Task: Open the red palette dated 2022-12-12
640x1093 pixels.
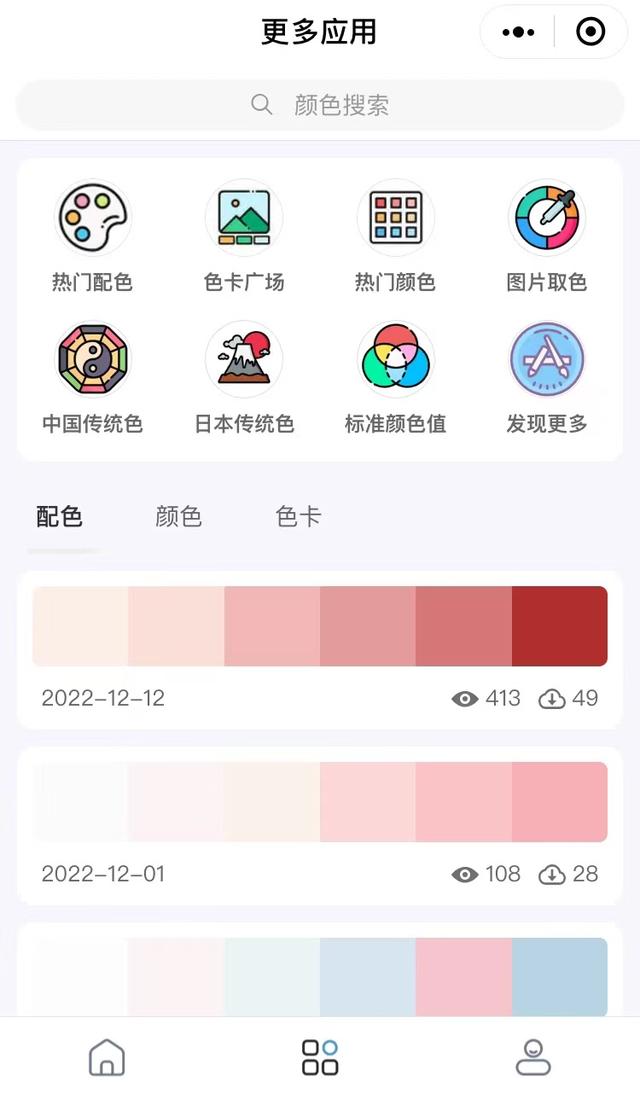Action: tap(320, 626)
